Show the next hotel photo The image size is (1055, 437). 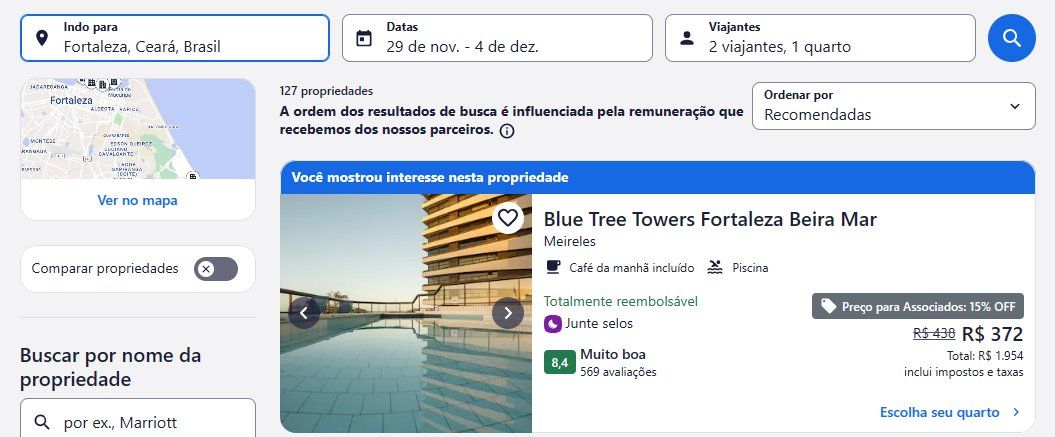pos(508,313)
